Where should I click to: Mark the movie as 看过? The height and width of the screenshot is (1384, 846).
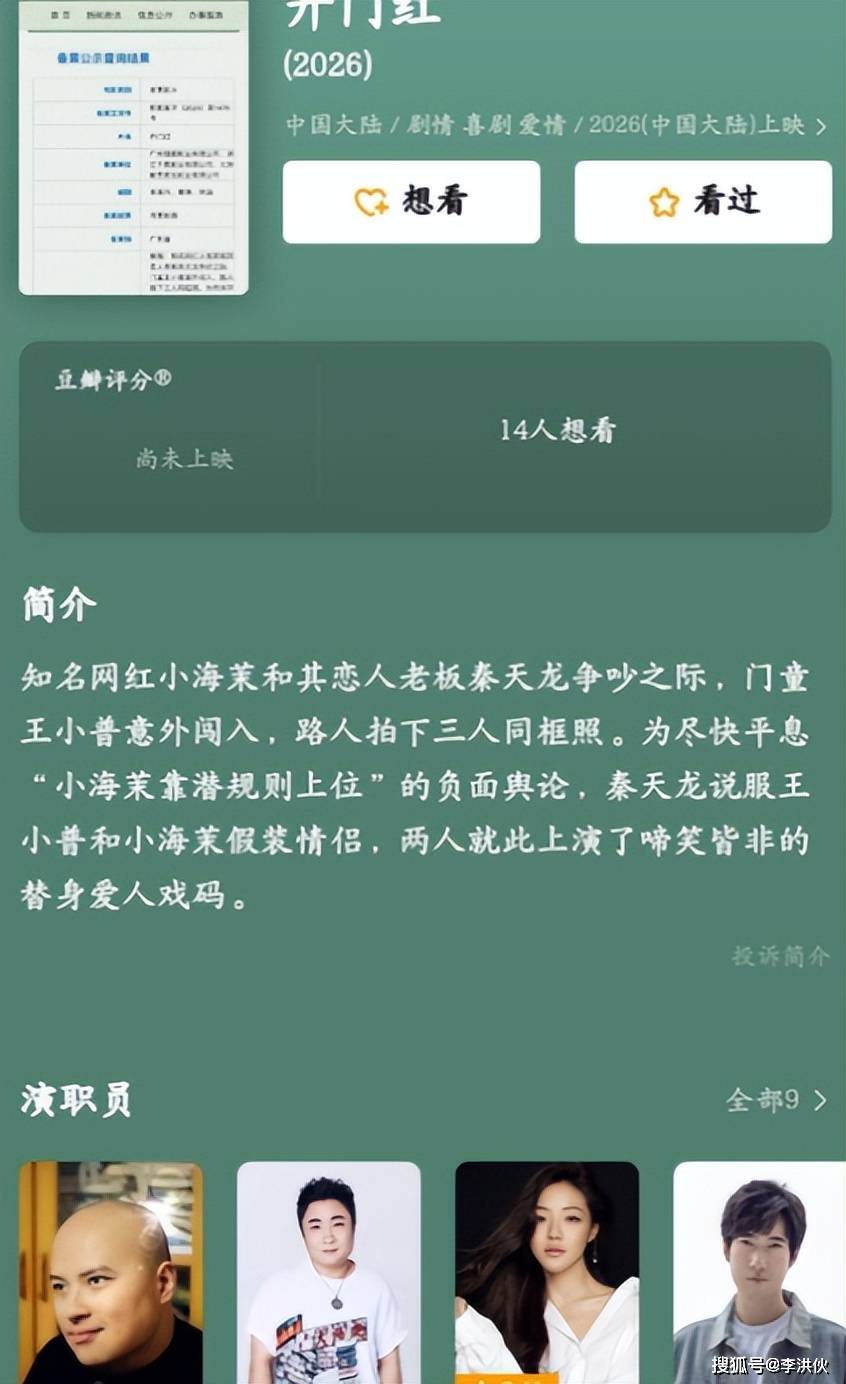coord(702,202)
